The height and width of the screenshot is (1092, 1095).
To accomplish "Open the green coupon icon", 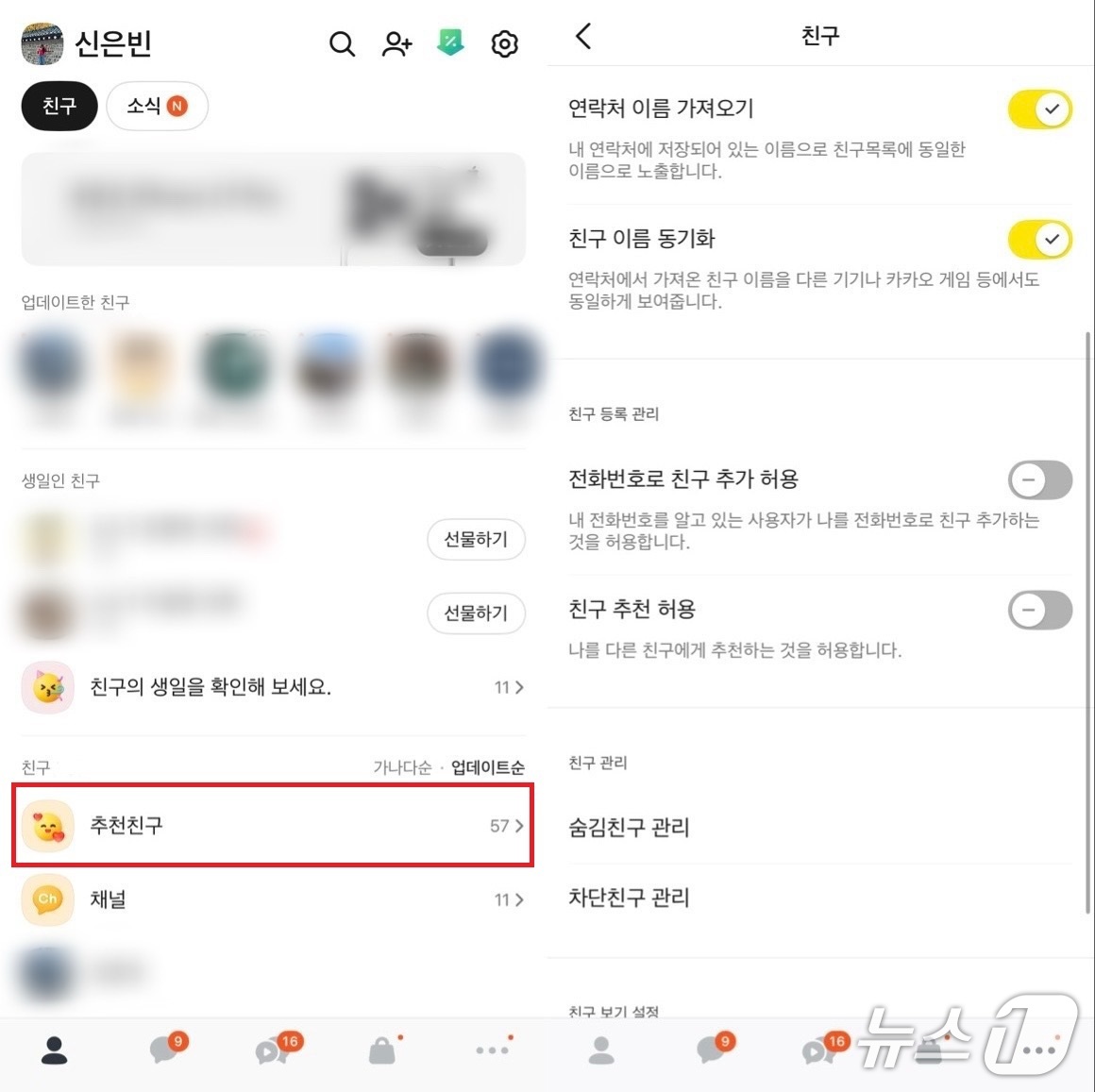I will point(450,42).
